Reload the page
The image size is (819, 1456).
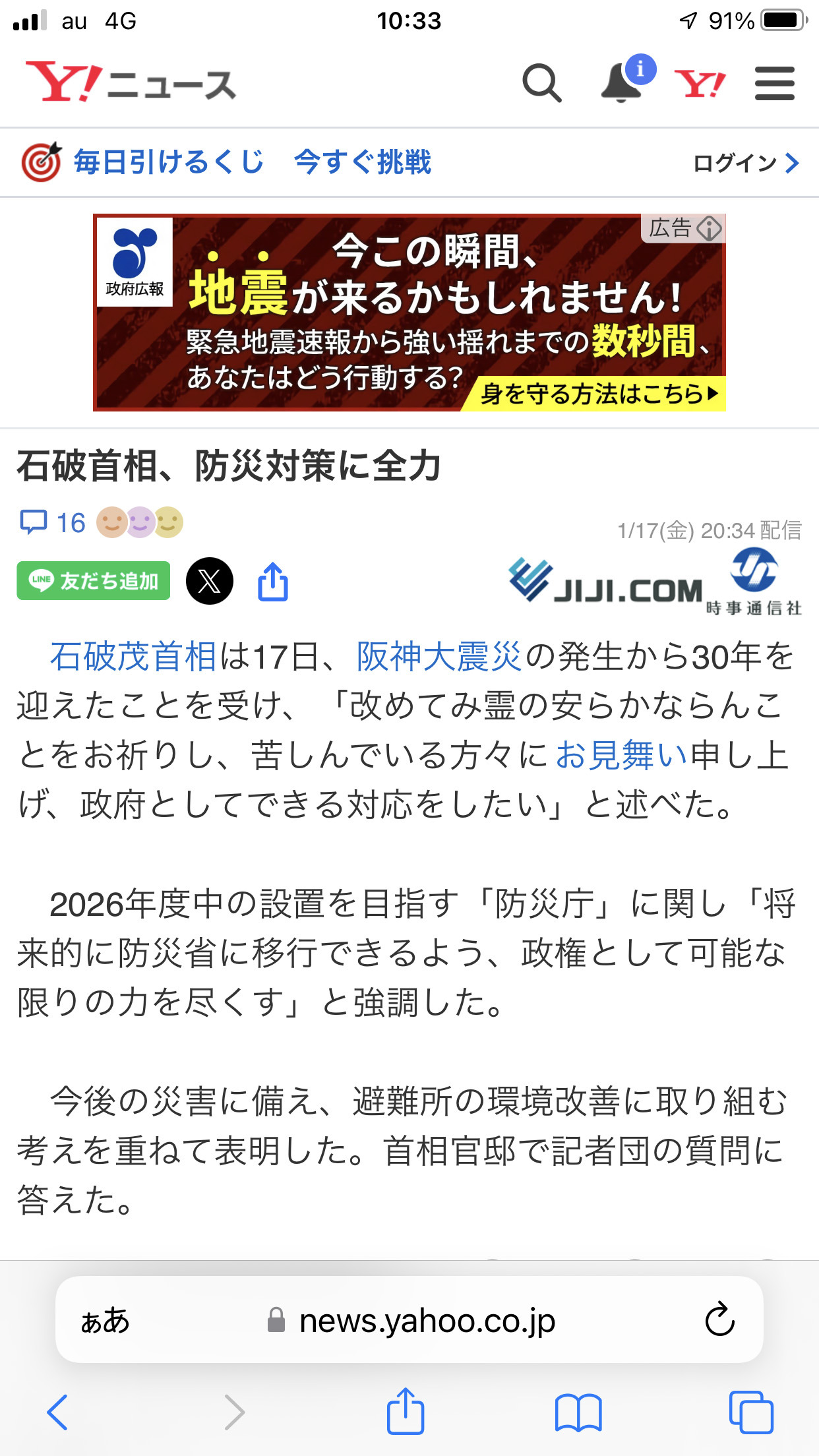pyautogui.click(x=719, y=1319)
